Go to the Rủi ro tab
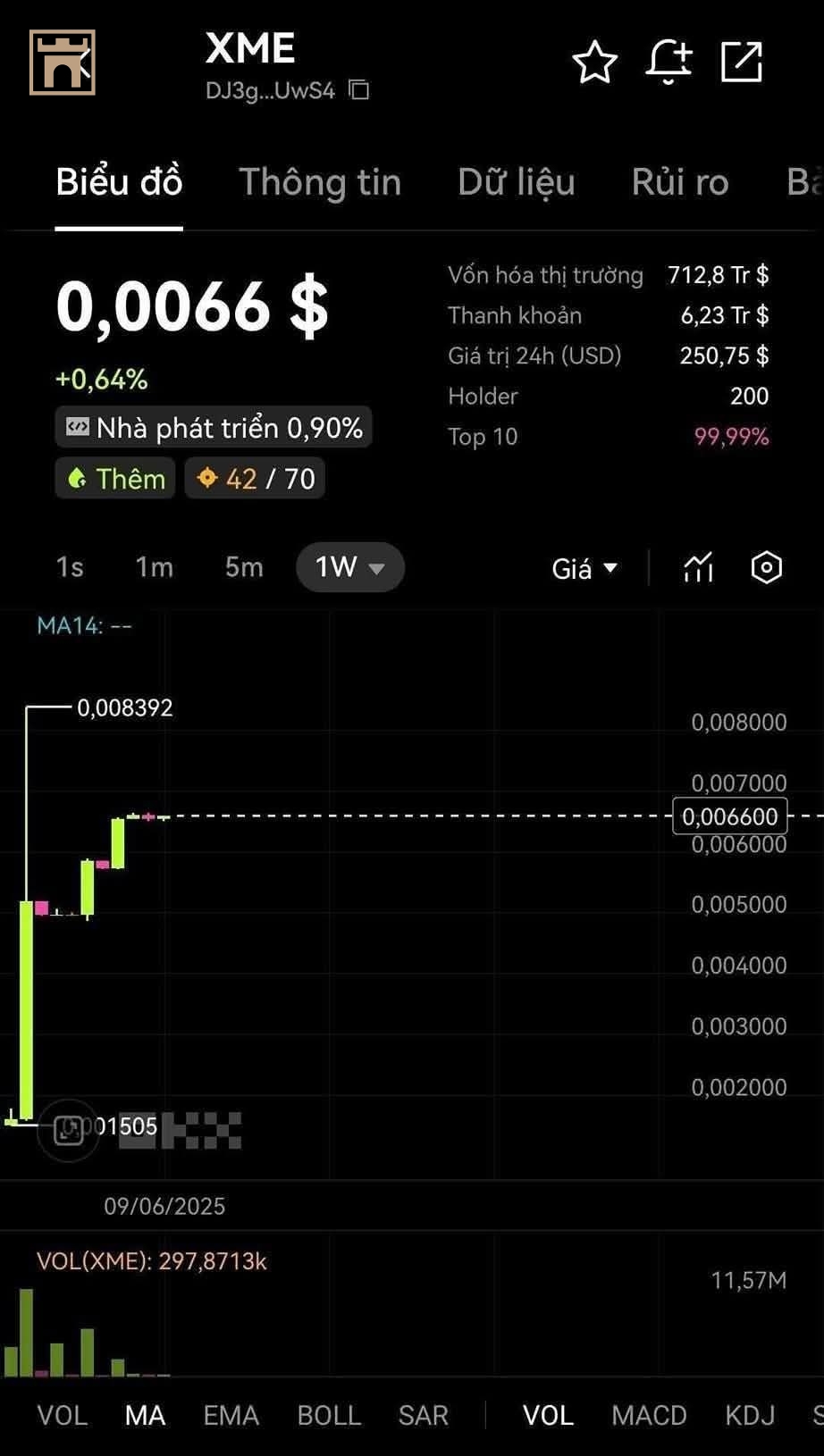The height and width of the screenshot is (1456, 824). pyautogui.click(x=680, y=182)
